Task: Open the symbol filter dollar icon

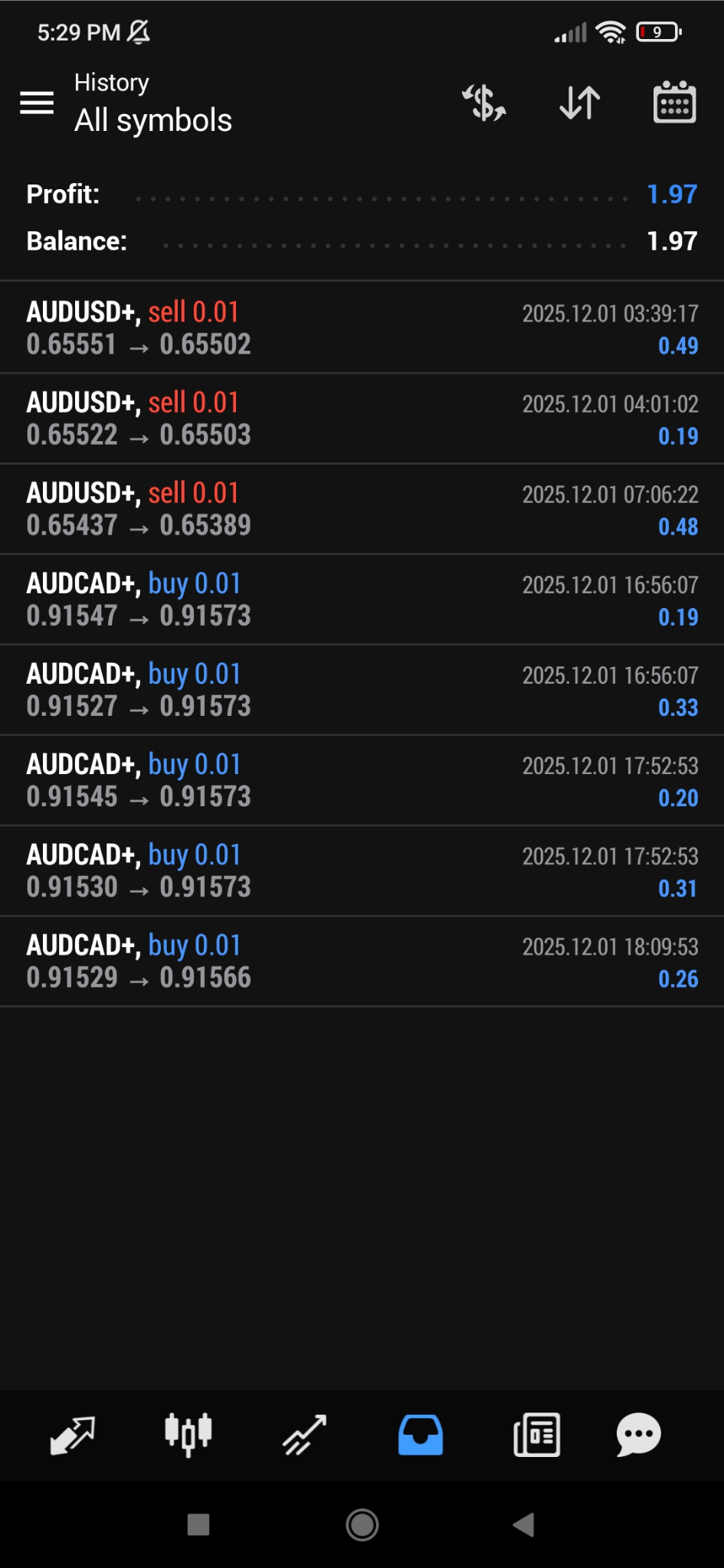Action: coord(484,103)
